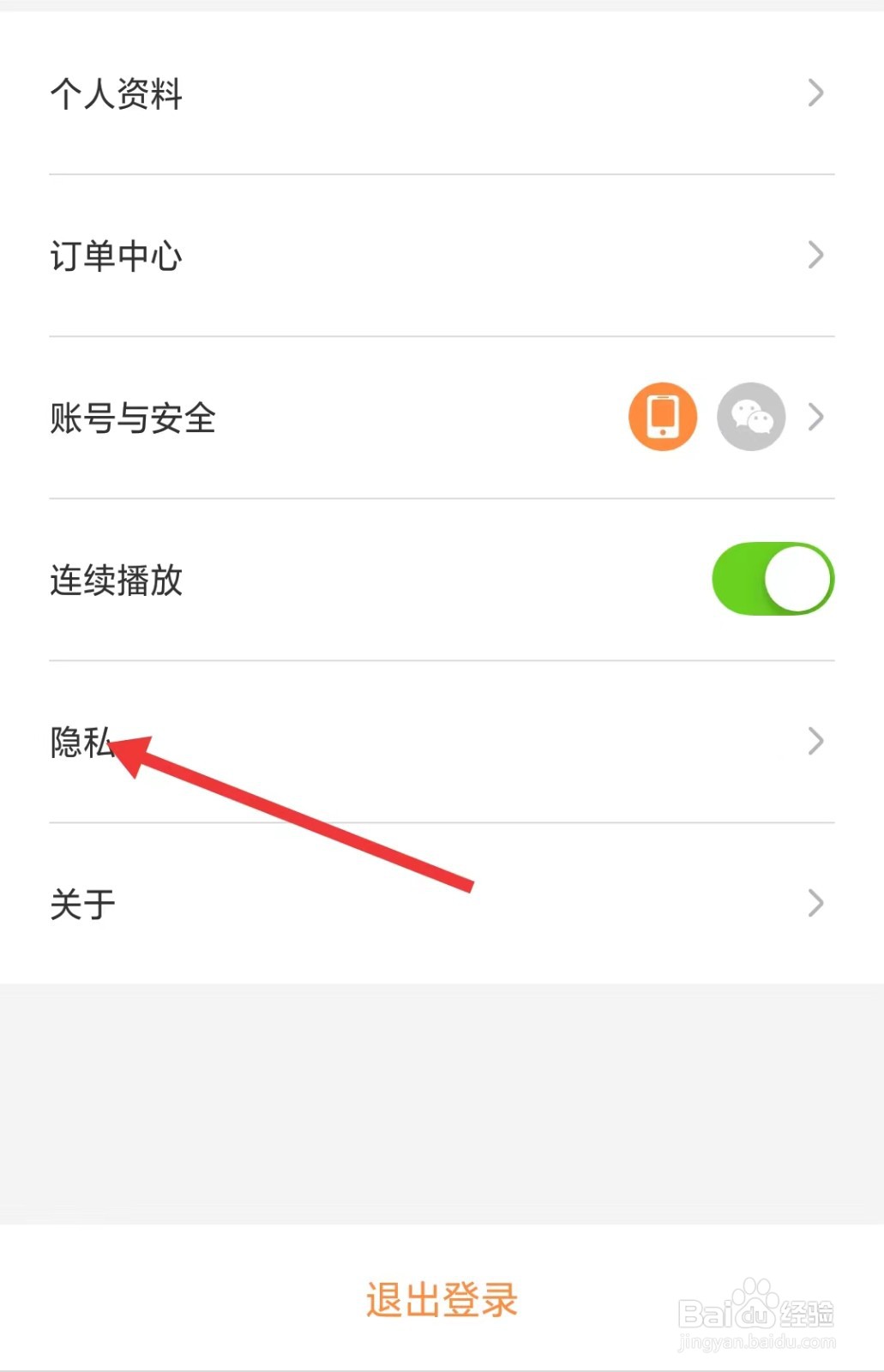Expand the 个人资料 row chevron

[x=815, y=93]
